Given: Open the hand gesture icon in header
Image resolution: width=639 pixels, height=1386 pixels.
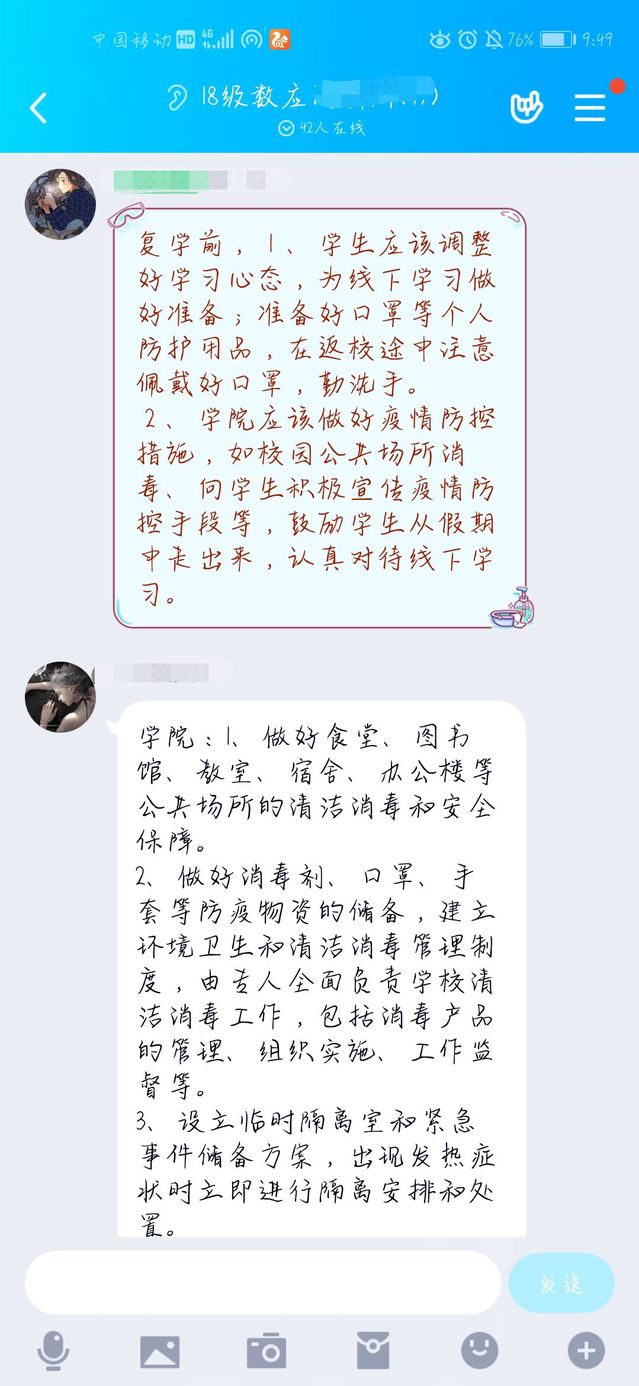Looking at the screenshot, I should click(x=526, y=107).
